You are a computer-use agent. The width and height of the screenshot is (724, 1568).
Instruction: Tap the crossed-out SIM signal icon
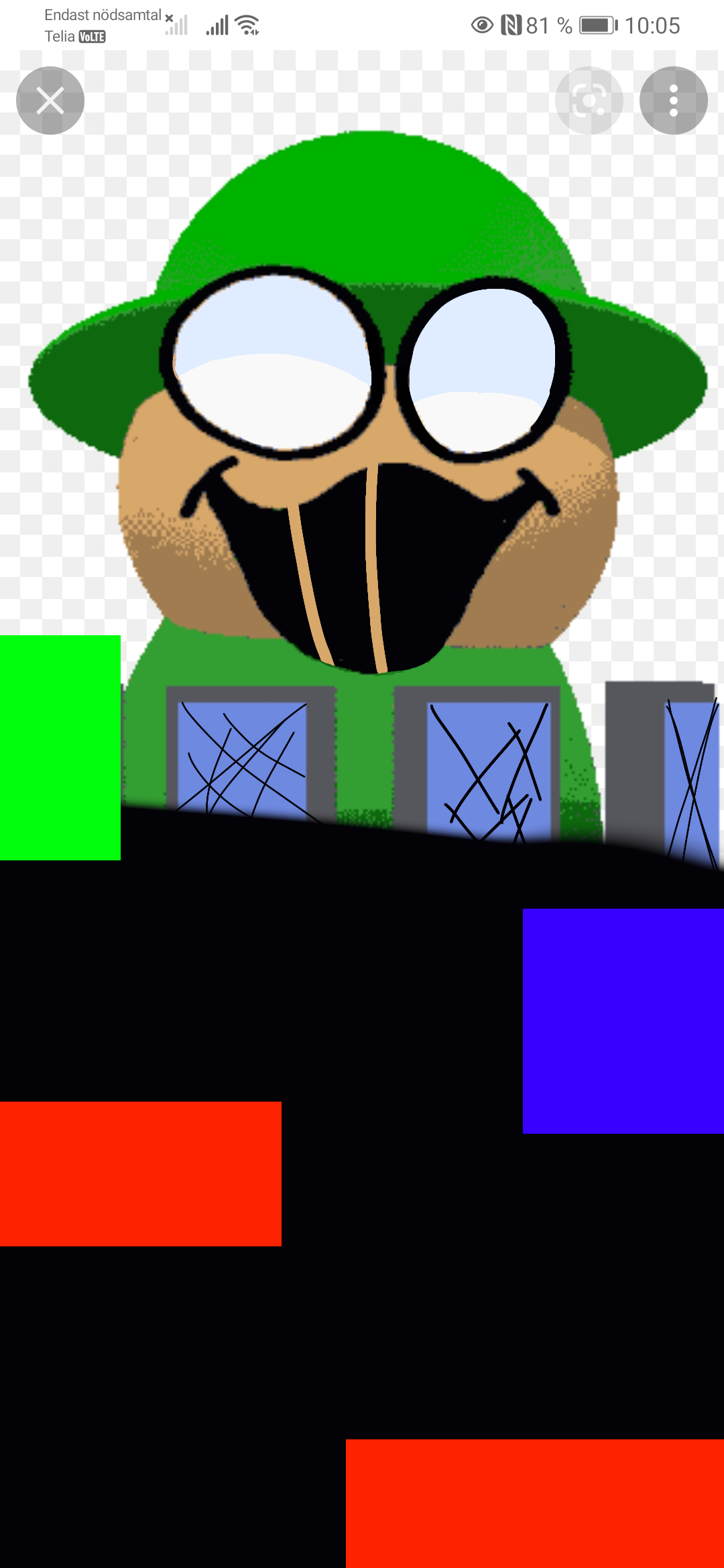click(176, 25)
